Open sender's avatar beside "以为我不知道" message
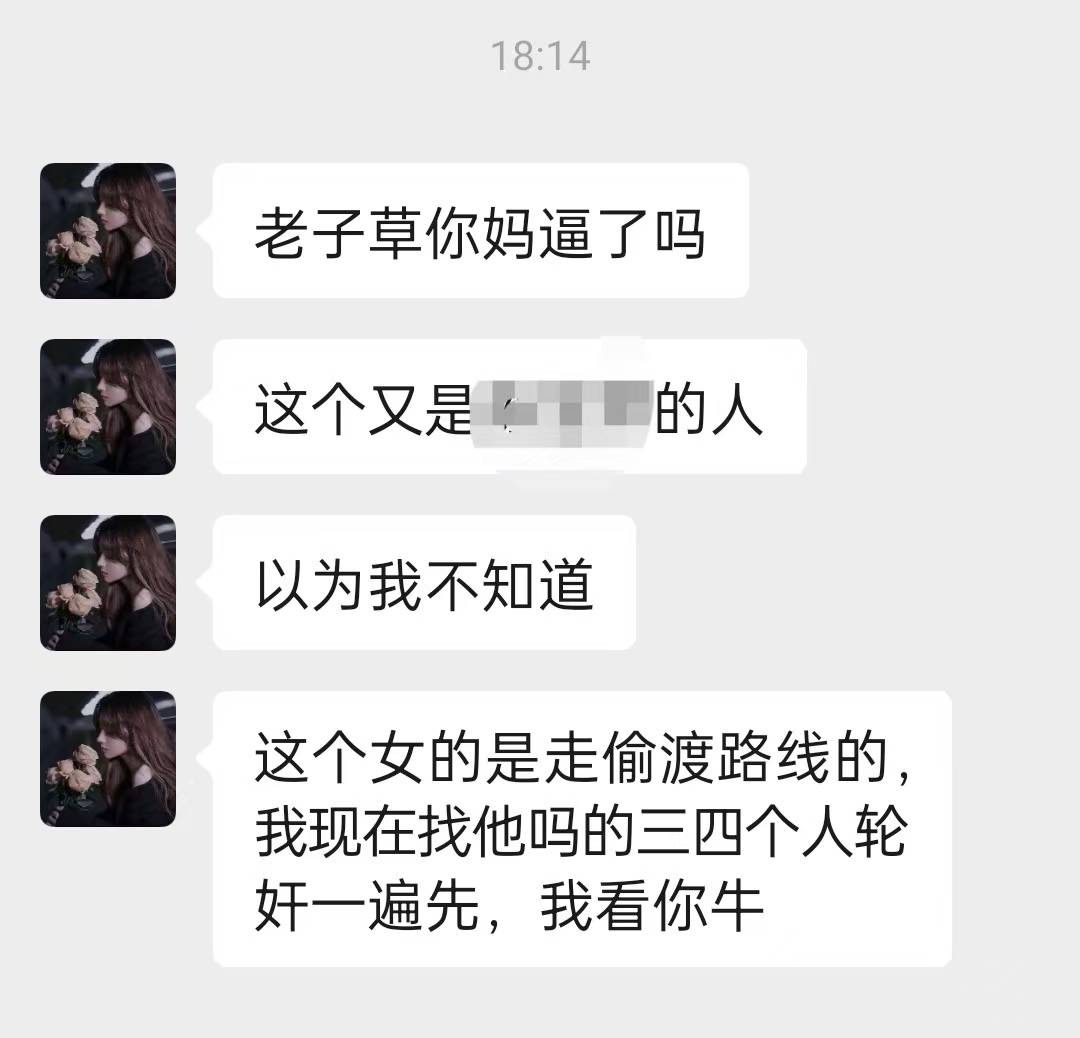The image size is (1080, 1038). pyautogui.click(x=108, y=583)
